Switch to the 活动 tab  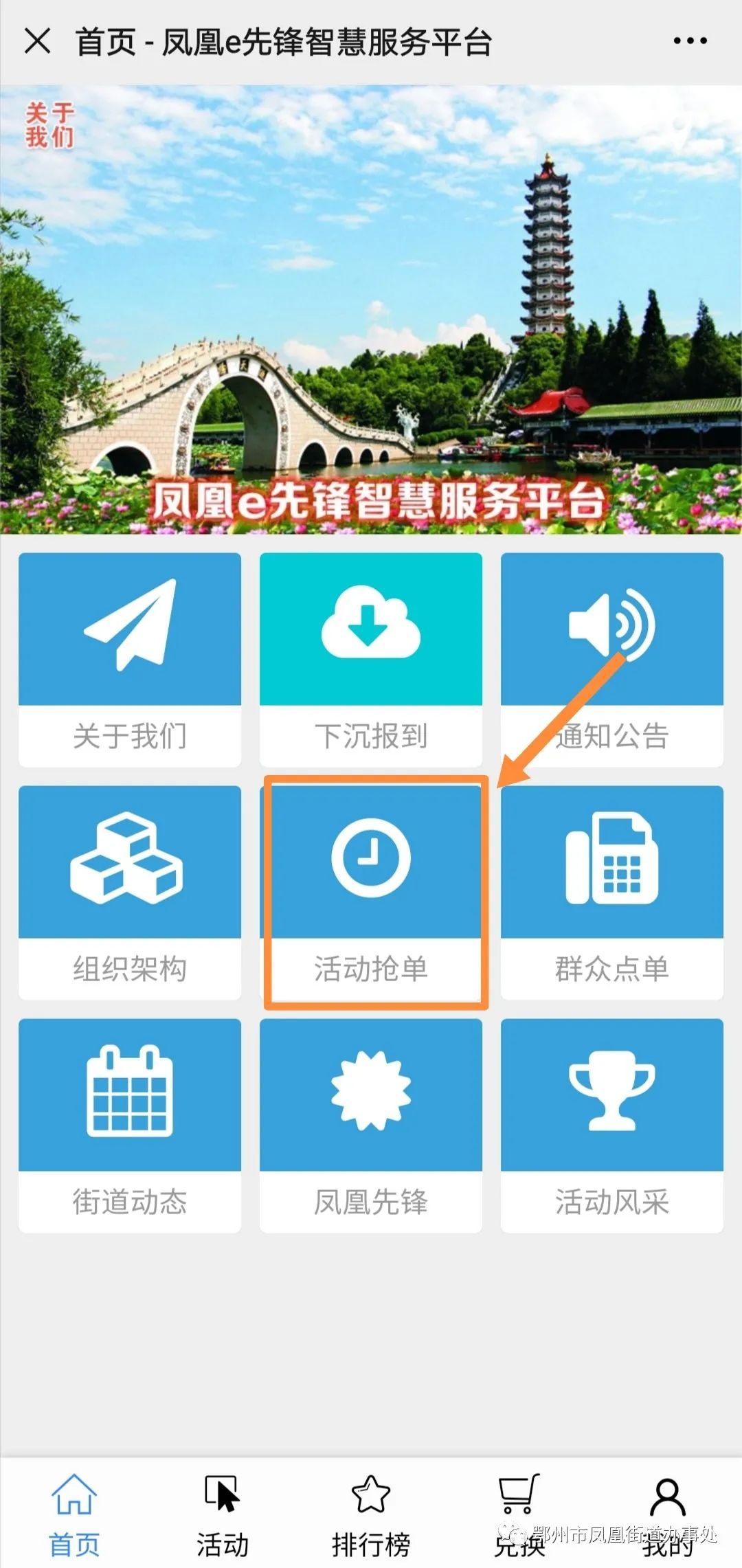222,1515
